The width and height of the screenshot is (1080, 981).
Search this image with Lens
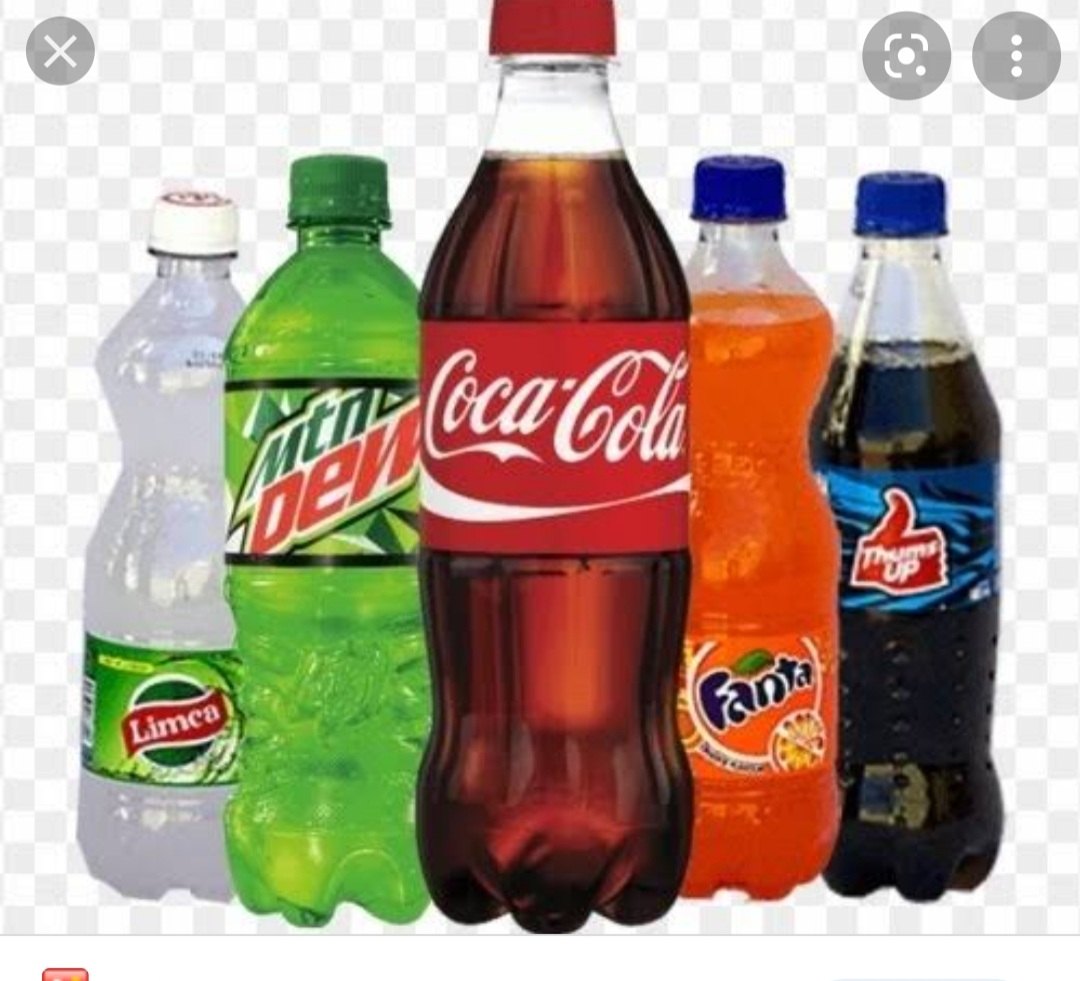[906, 56]
